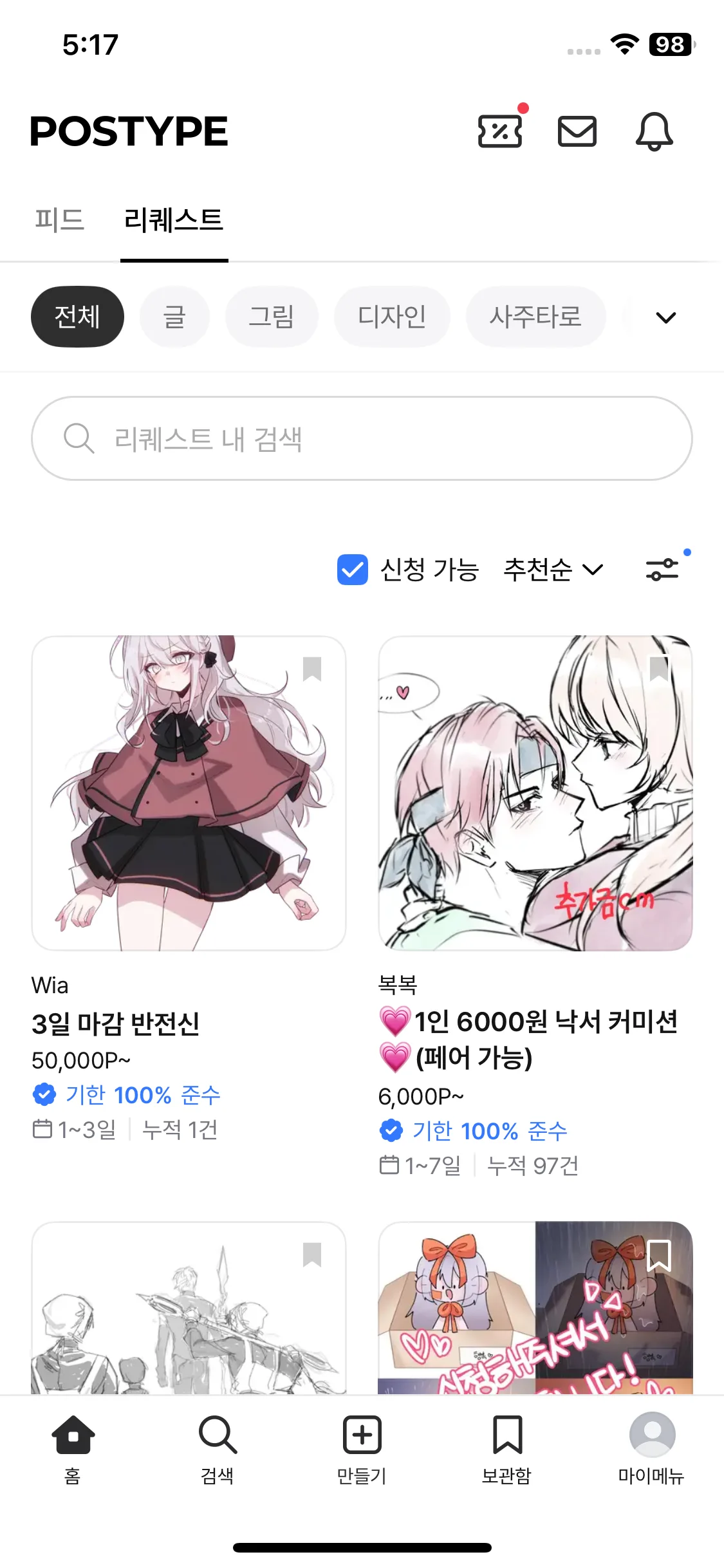Tap the 리퀘스트 내 검색 search field
Viewport: 724px width, 1568px height.
pos(362,438)
